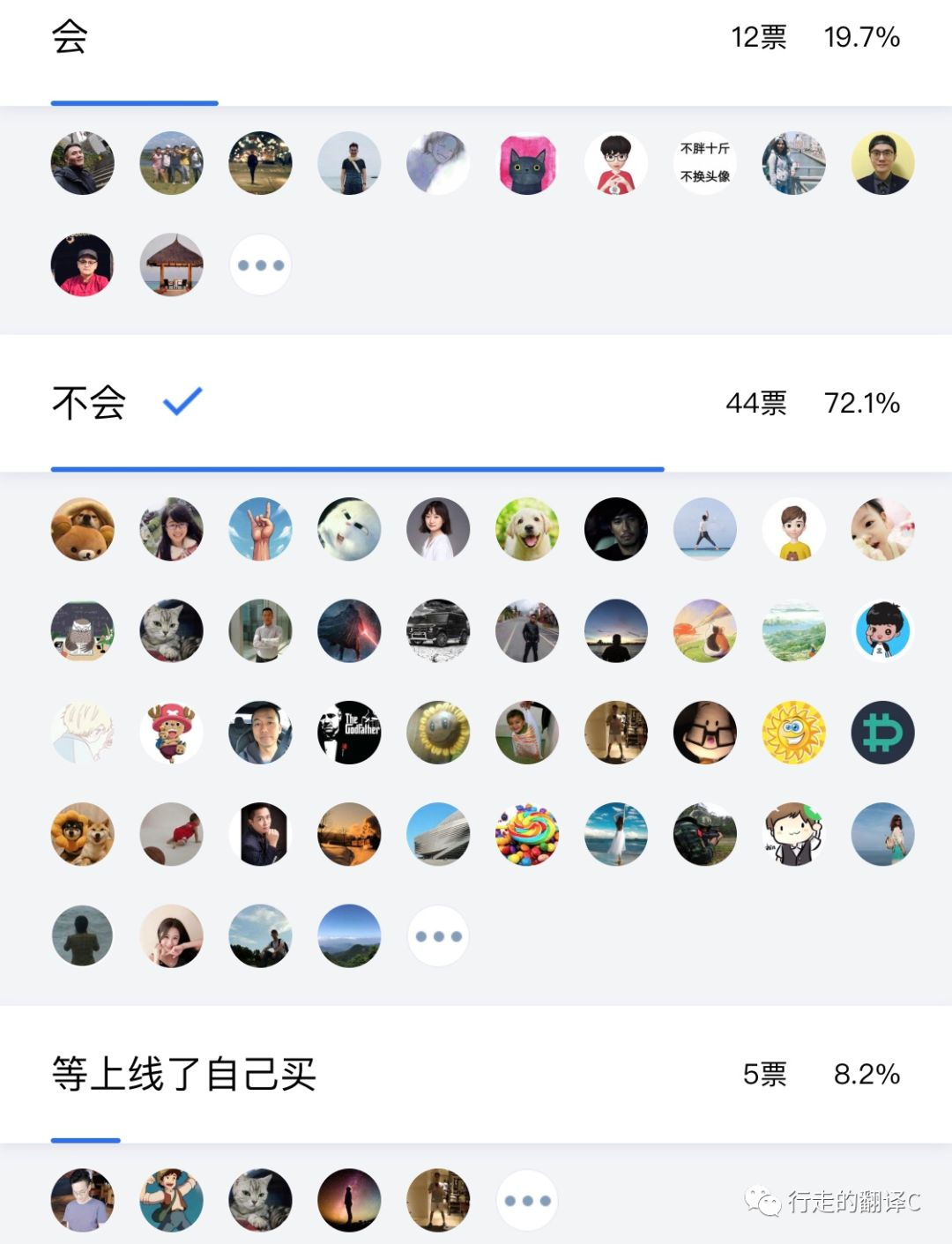Screen dimensions: 952x1244
Task: Tap the checked 不会 poll option row
Action: pos(476,403)
